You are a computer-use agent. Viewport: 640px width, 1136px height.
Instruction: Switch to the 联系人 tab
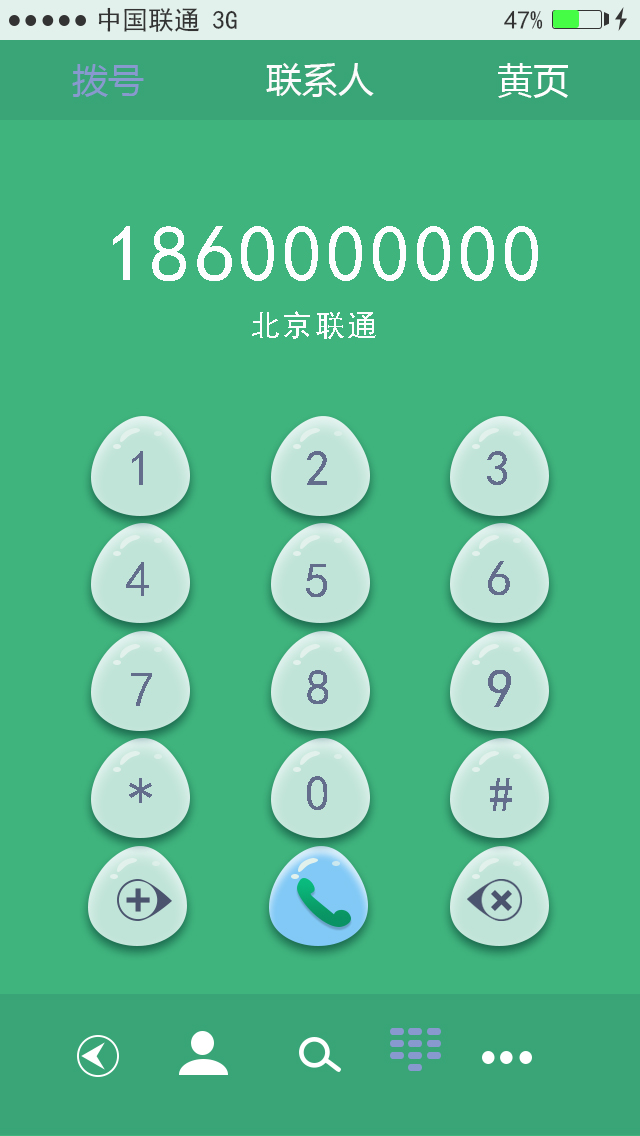point(320,81)
